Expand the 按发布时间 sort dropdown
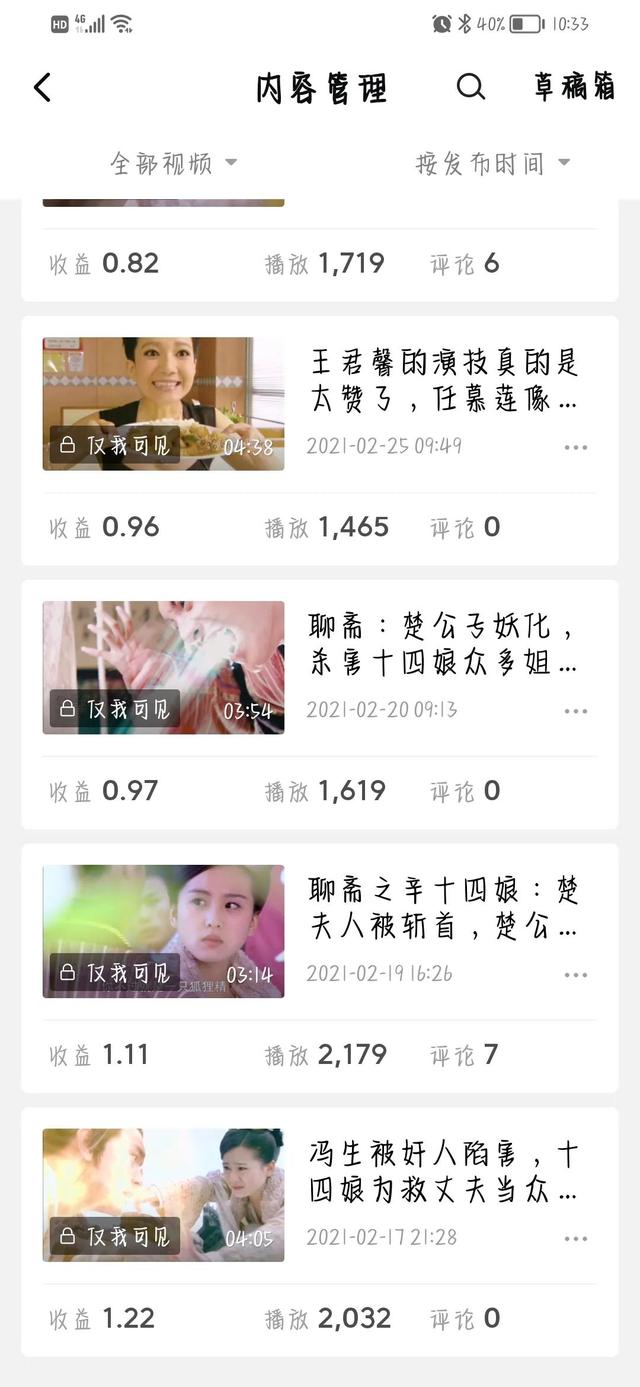Image resolution: width=640 pixels, height=1387 pixels. point(492,163)
